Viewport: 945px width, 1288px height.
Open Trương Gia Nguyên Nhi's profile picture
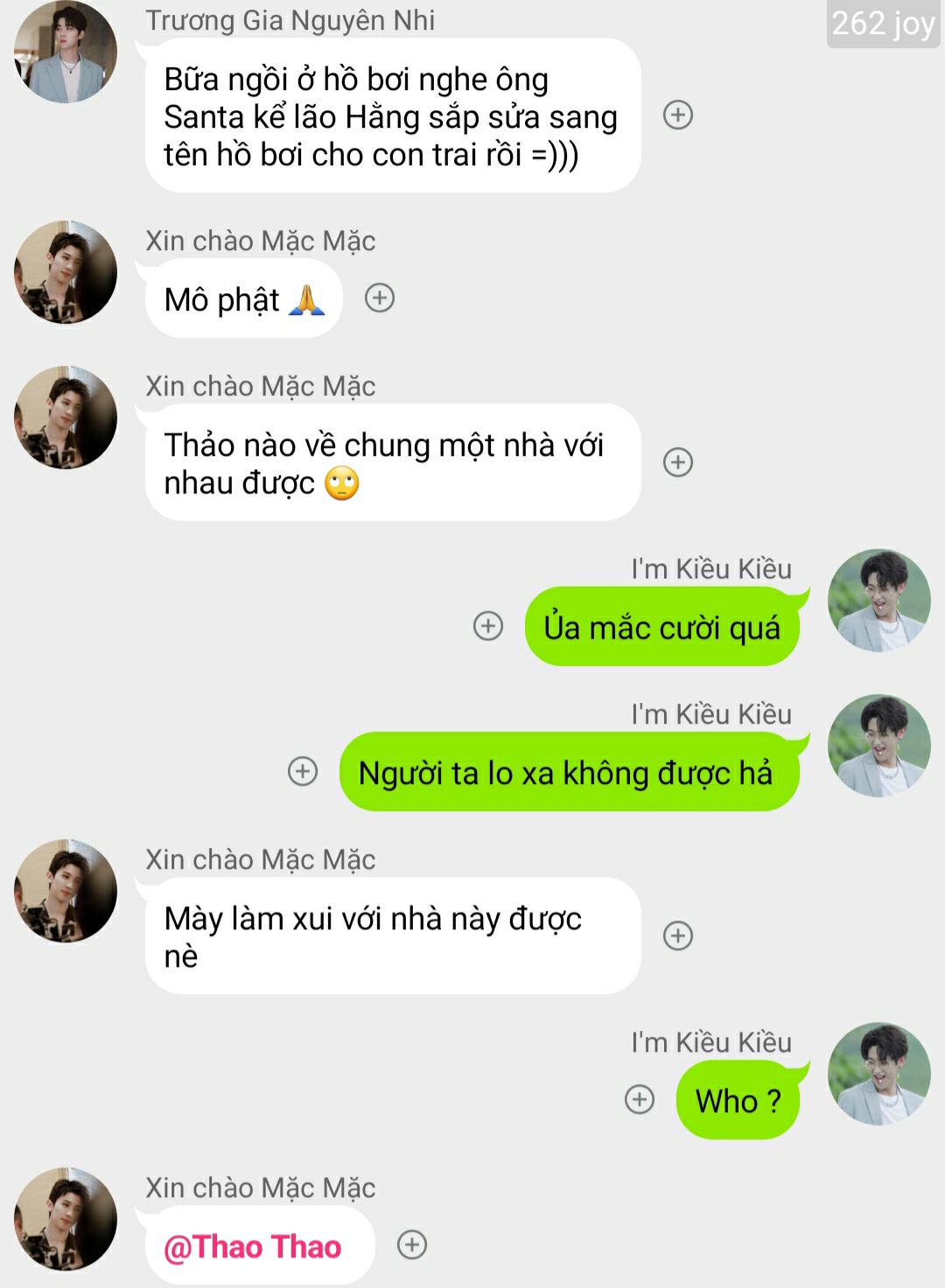(66, 52)
